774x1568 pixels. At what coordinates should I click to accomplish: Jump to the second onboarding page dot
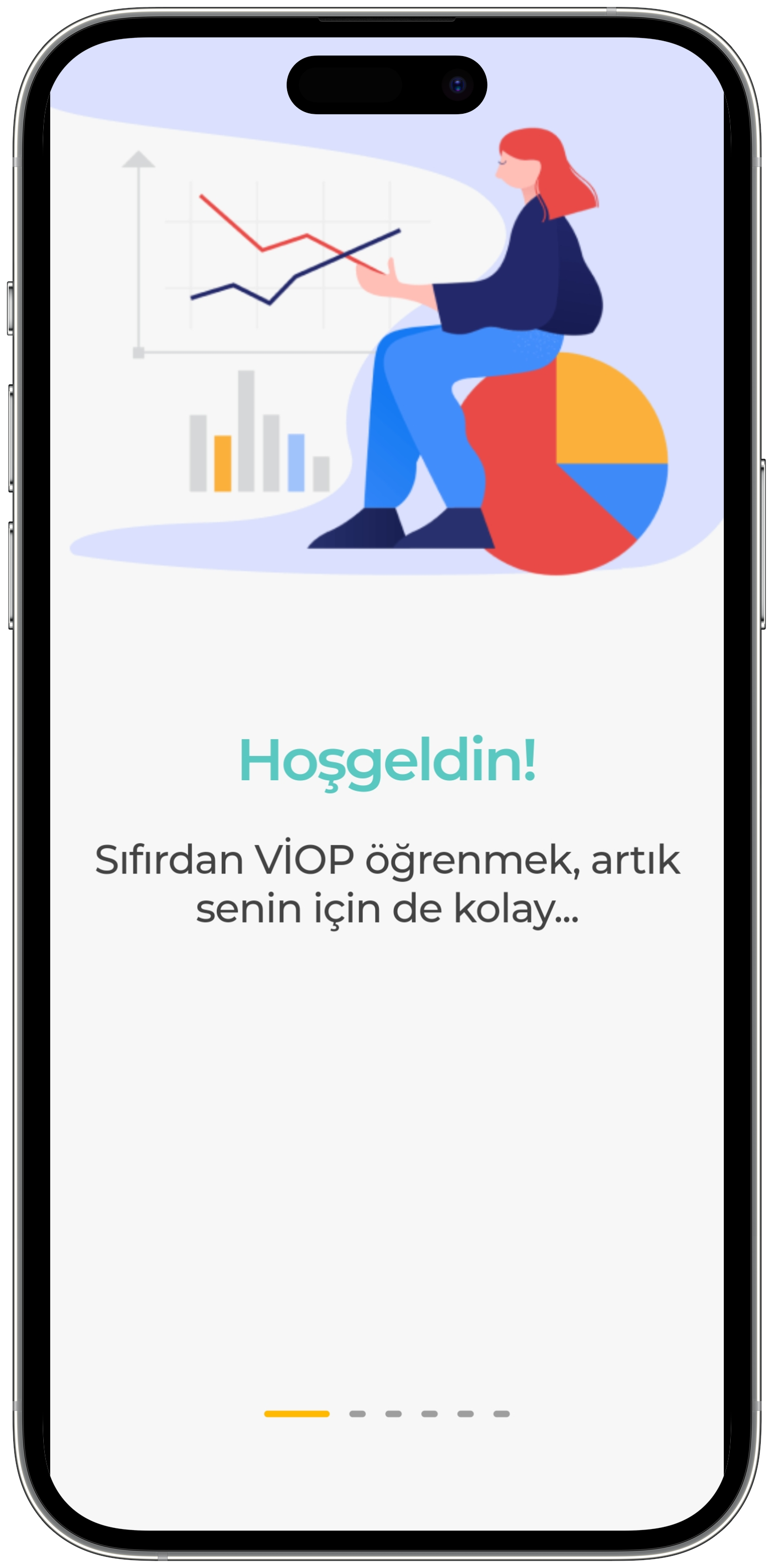(357, 1414)
